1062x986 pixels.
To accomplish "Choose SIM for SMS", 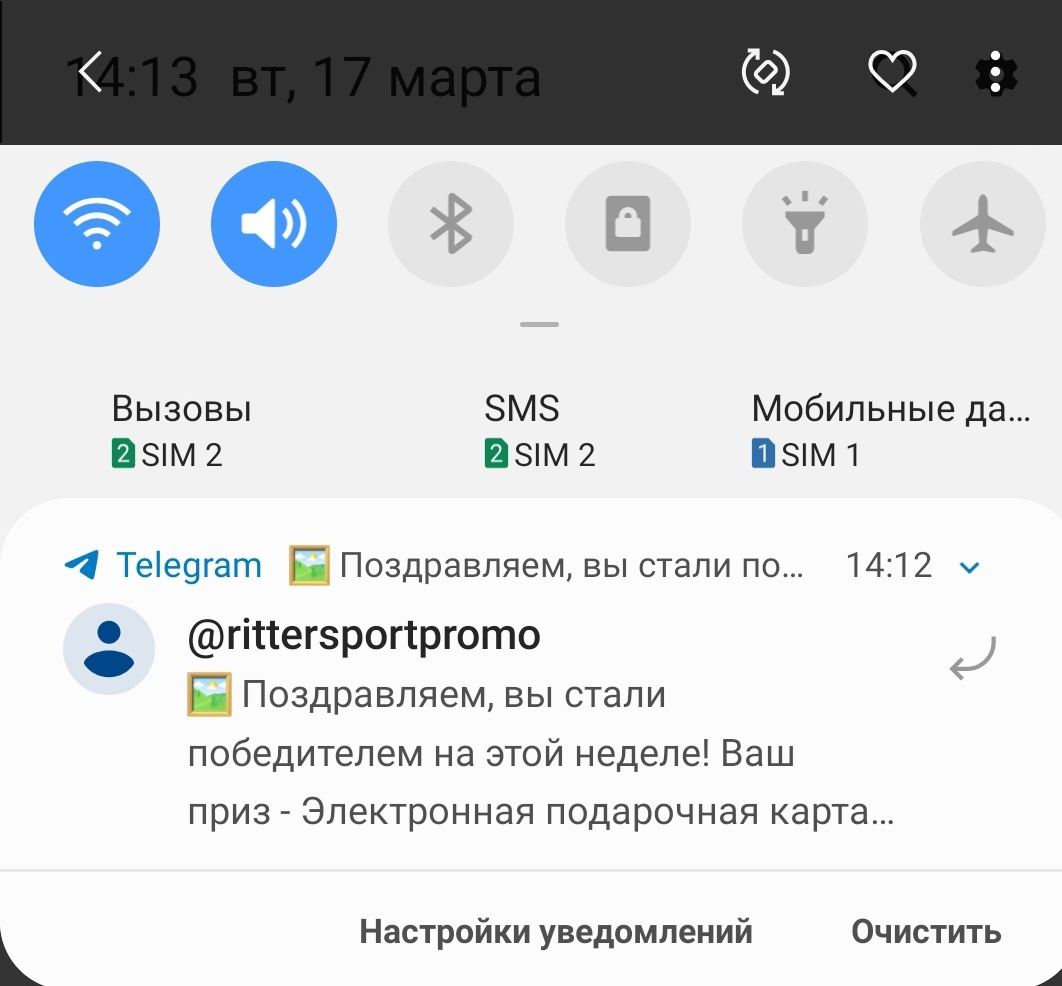I will [538, 431].
